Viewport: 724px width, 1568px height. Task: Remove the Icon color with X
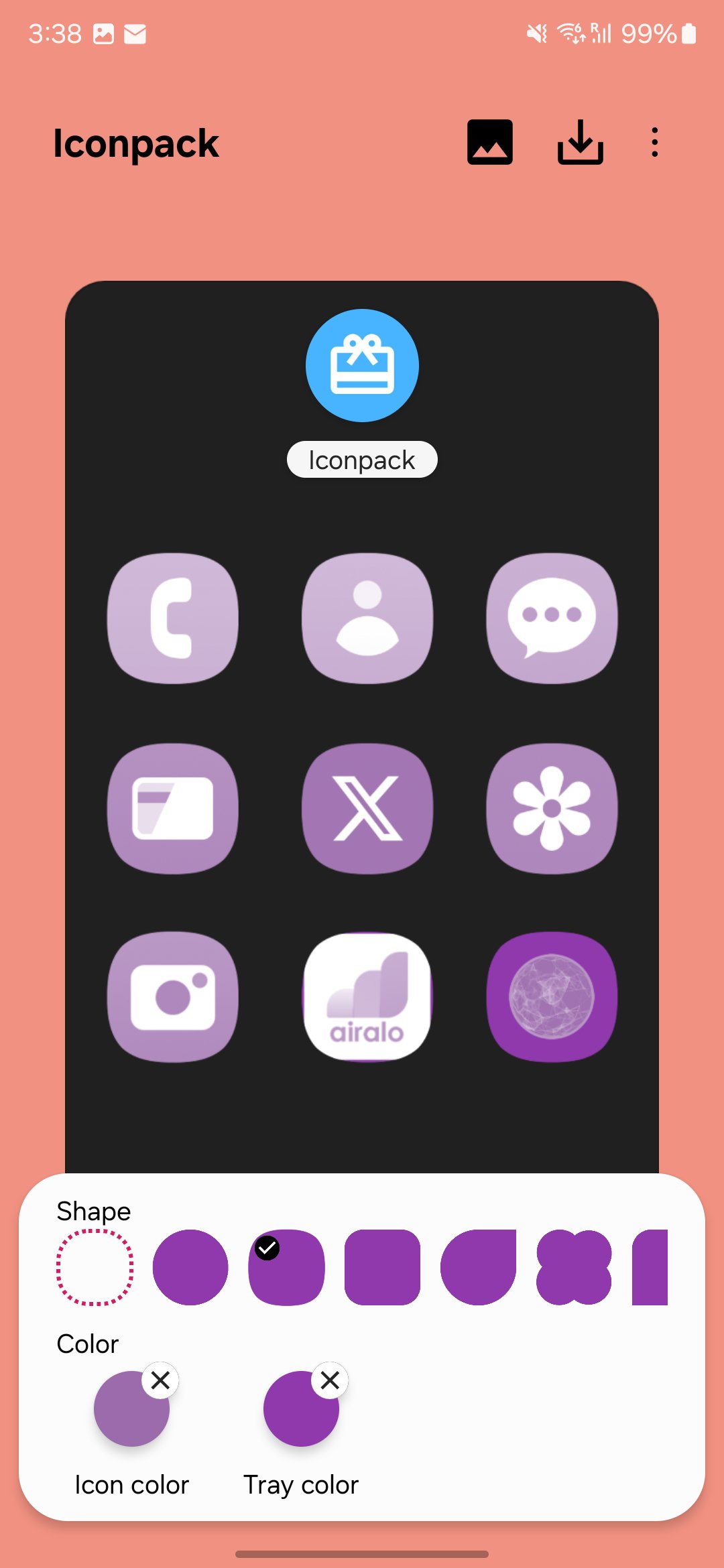(160, 1380)
